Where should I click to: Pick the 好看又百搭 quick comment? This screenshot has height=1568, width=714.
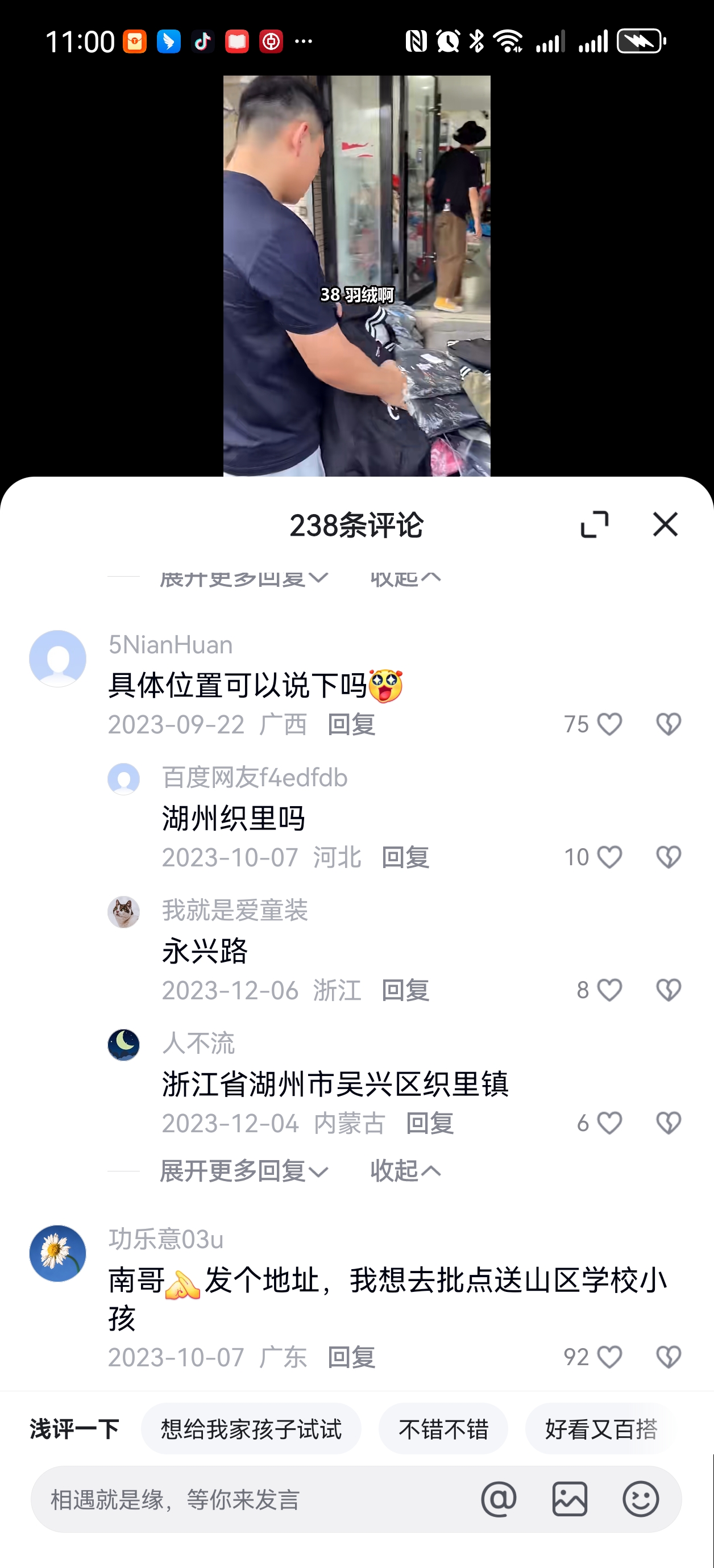(601, 1429)
